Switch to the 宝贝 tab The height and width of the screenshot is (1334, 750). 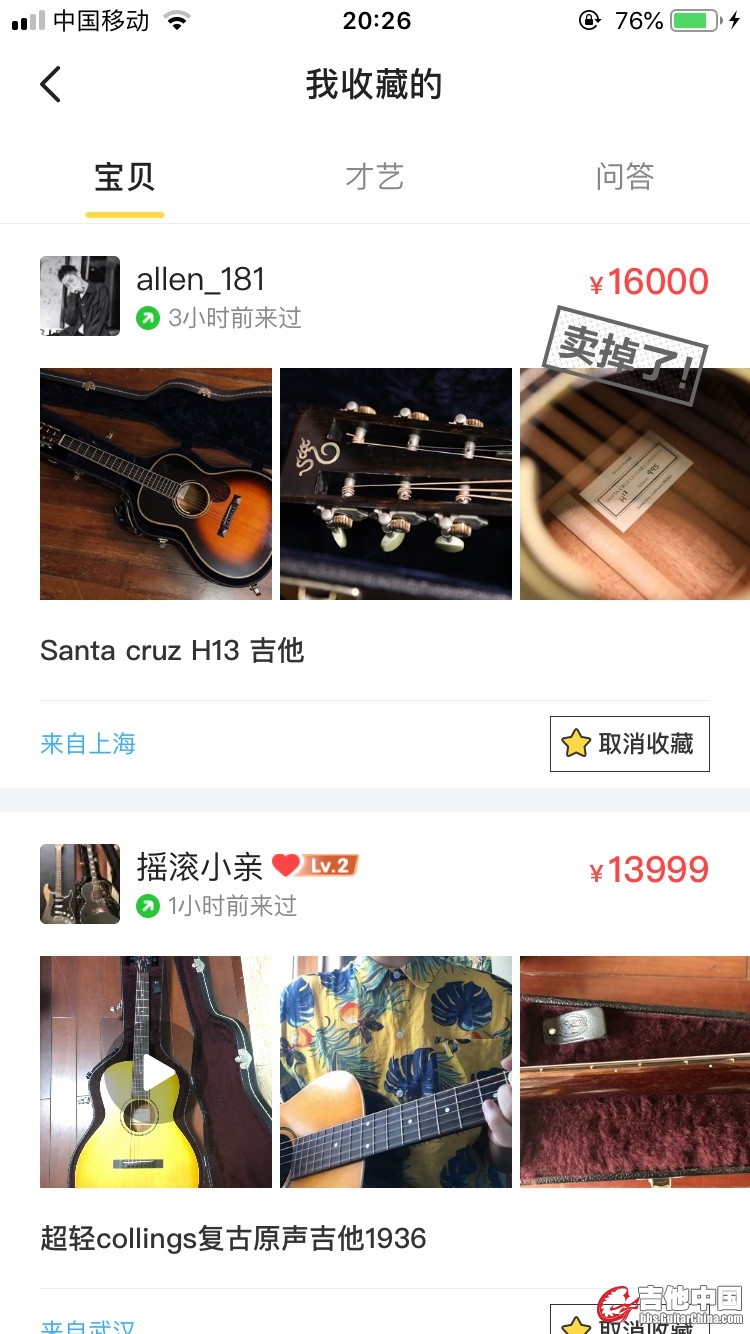(125, 178)
